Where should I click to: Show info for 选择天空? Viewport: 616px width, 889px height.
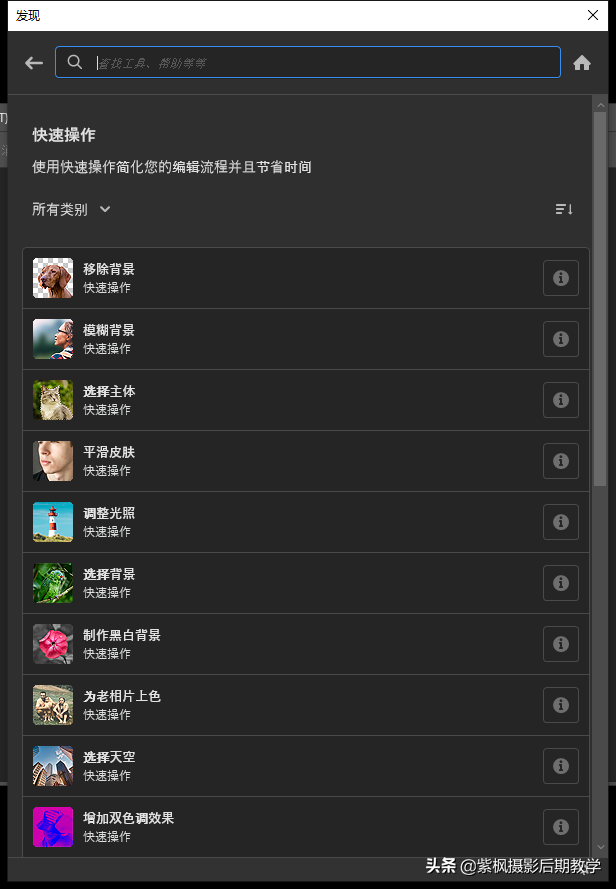click(561, 766)
